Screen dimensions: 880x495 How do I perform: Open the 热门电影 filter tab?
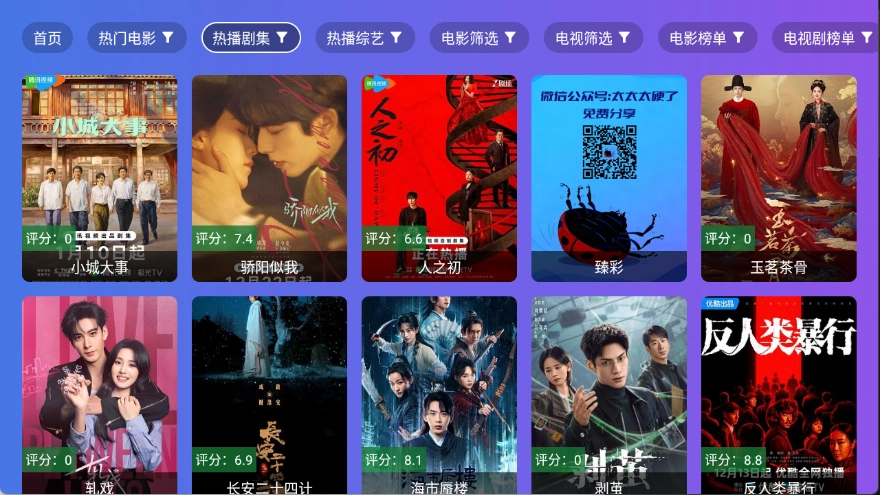[x=136, y=38]
